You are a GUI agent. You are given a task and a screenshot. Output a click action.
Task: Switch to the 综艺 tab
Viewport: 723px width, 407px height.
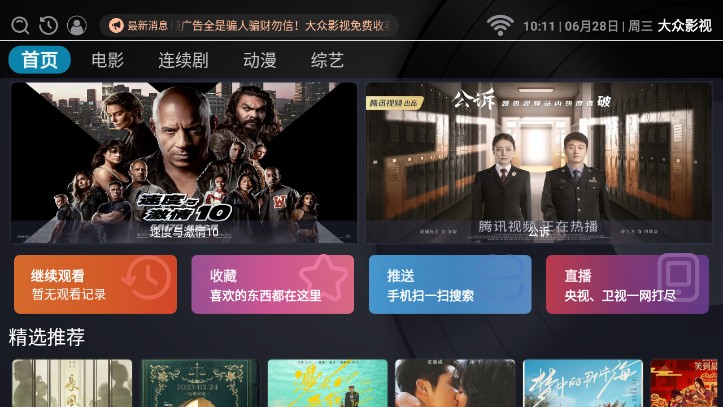click(x=327, y=60)
